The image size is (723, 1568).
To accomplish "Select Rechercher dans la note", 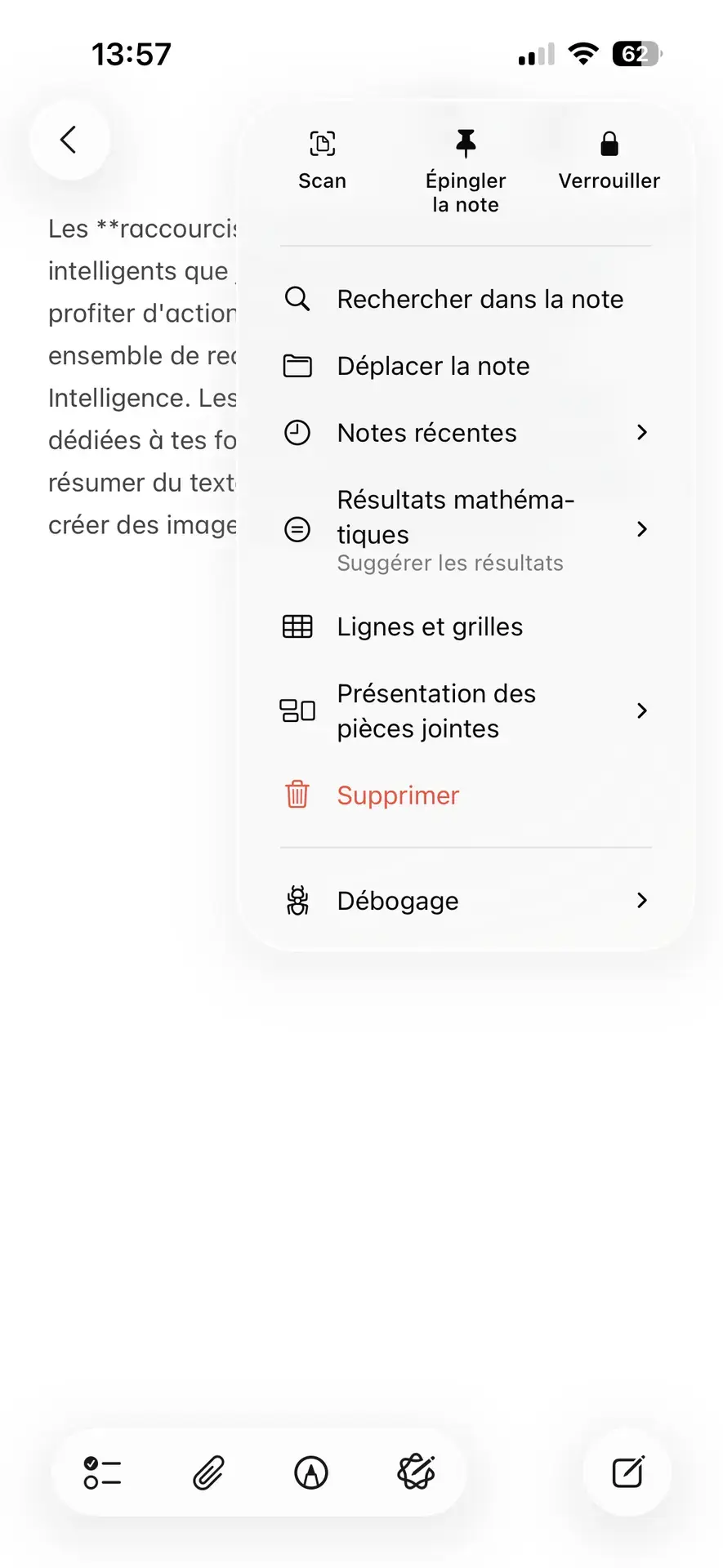I will pyautogui.click(x=480, y=299).
